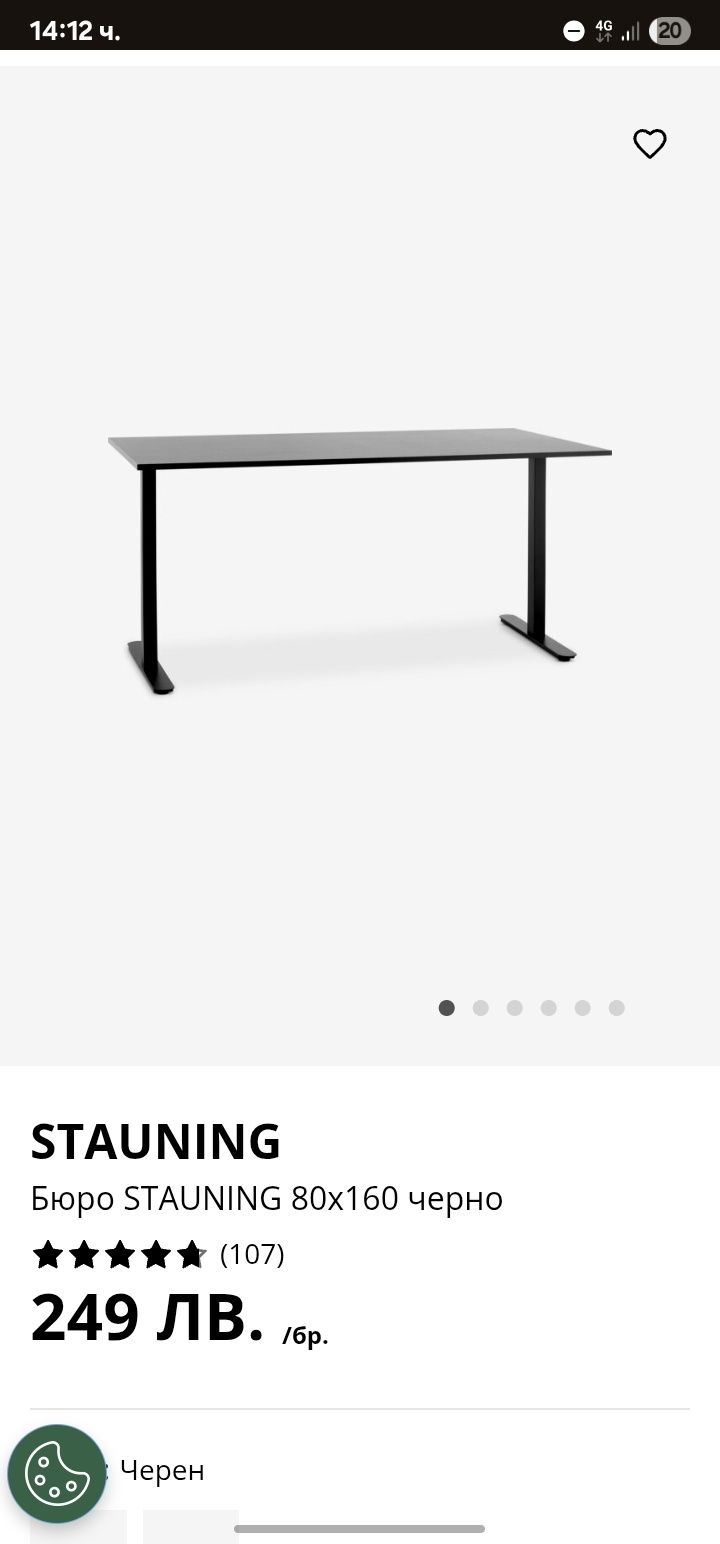This screenshot has height=1544, width=720.
Task: Open cookie settings via the cookie button
Action: pyautogui.click(x=57, y=1473)
